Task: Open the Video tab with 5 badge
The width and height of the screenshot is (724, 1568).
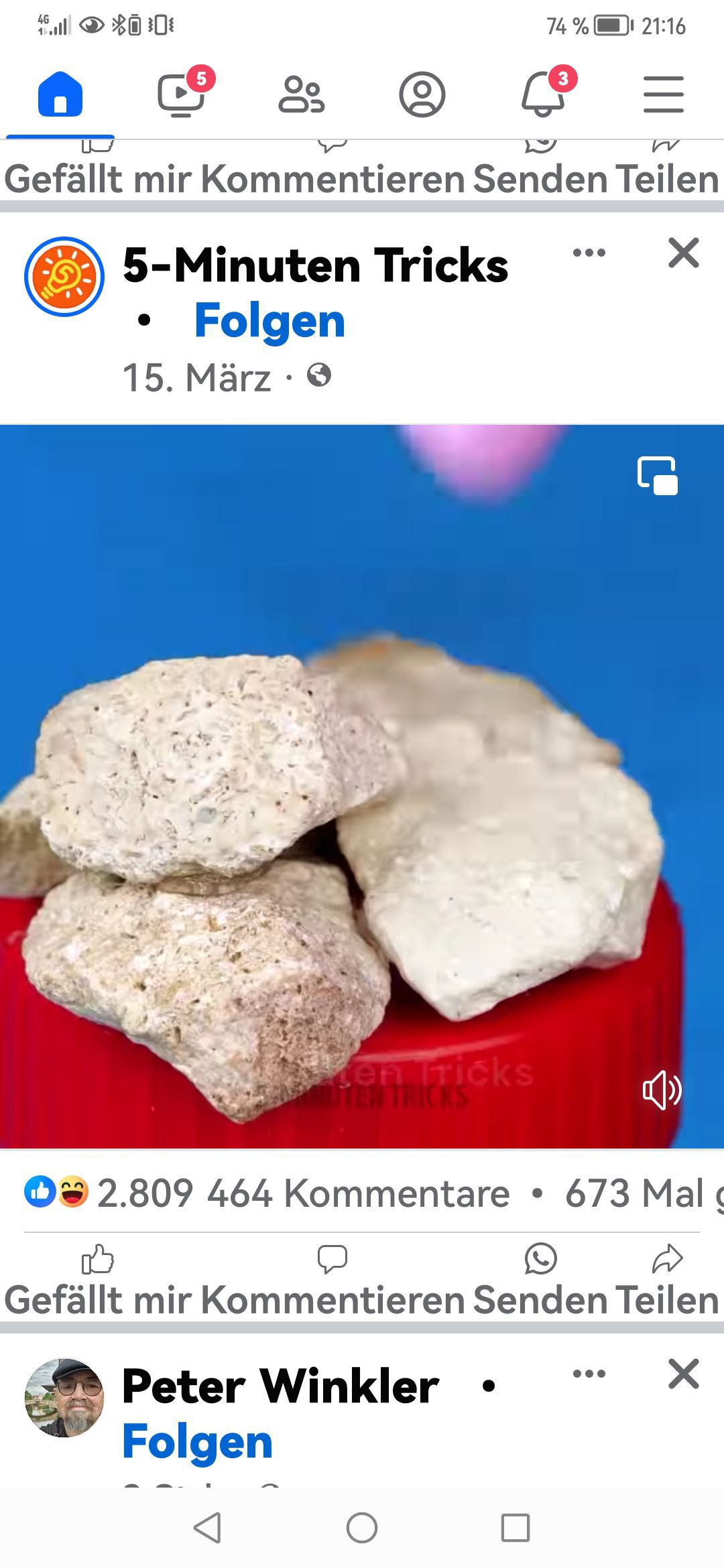Action: pyautogui.click(x=181, y=94)
